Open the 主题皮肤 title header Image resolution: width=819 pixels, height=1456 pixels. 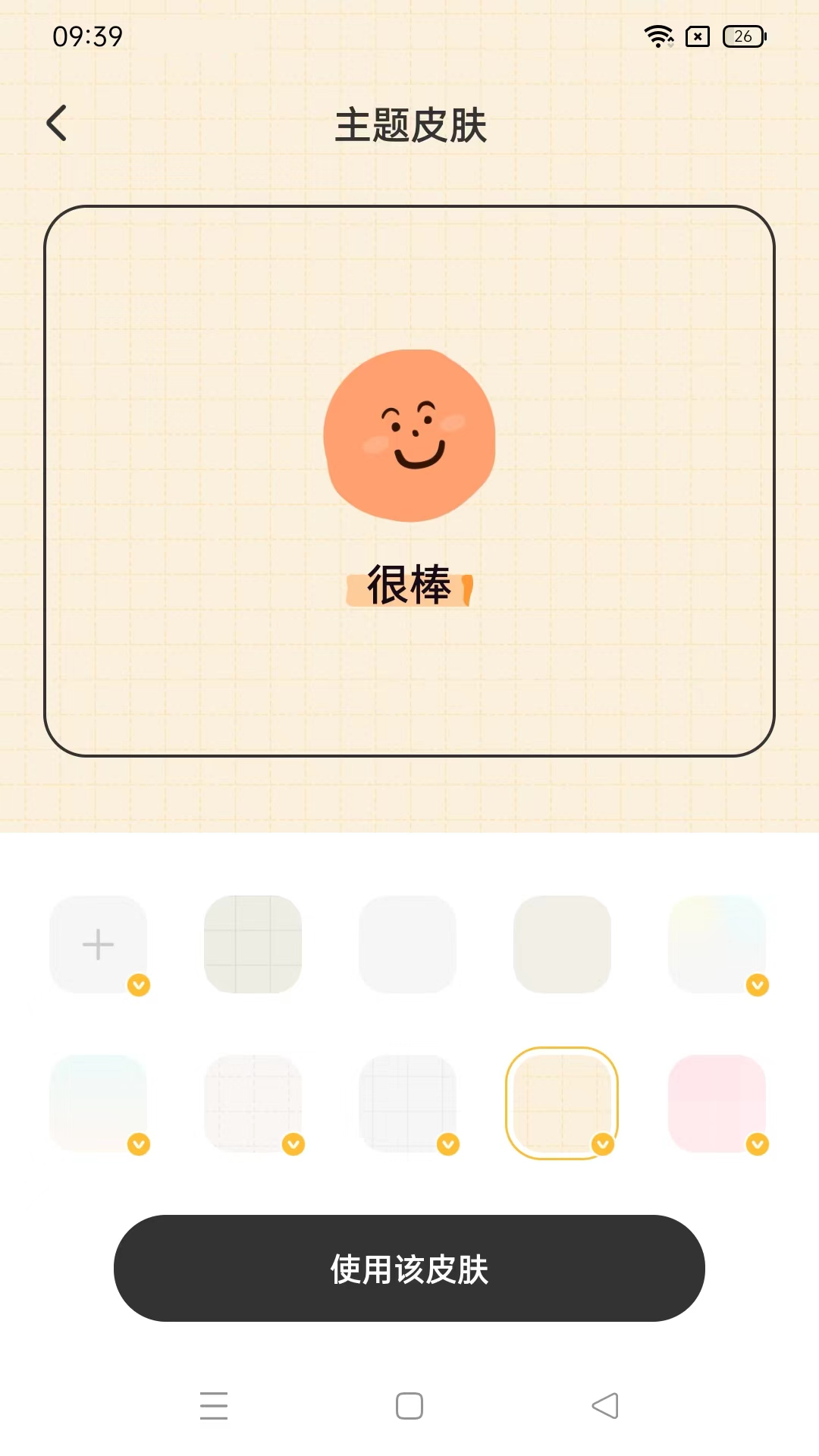(x=409, y=126)
